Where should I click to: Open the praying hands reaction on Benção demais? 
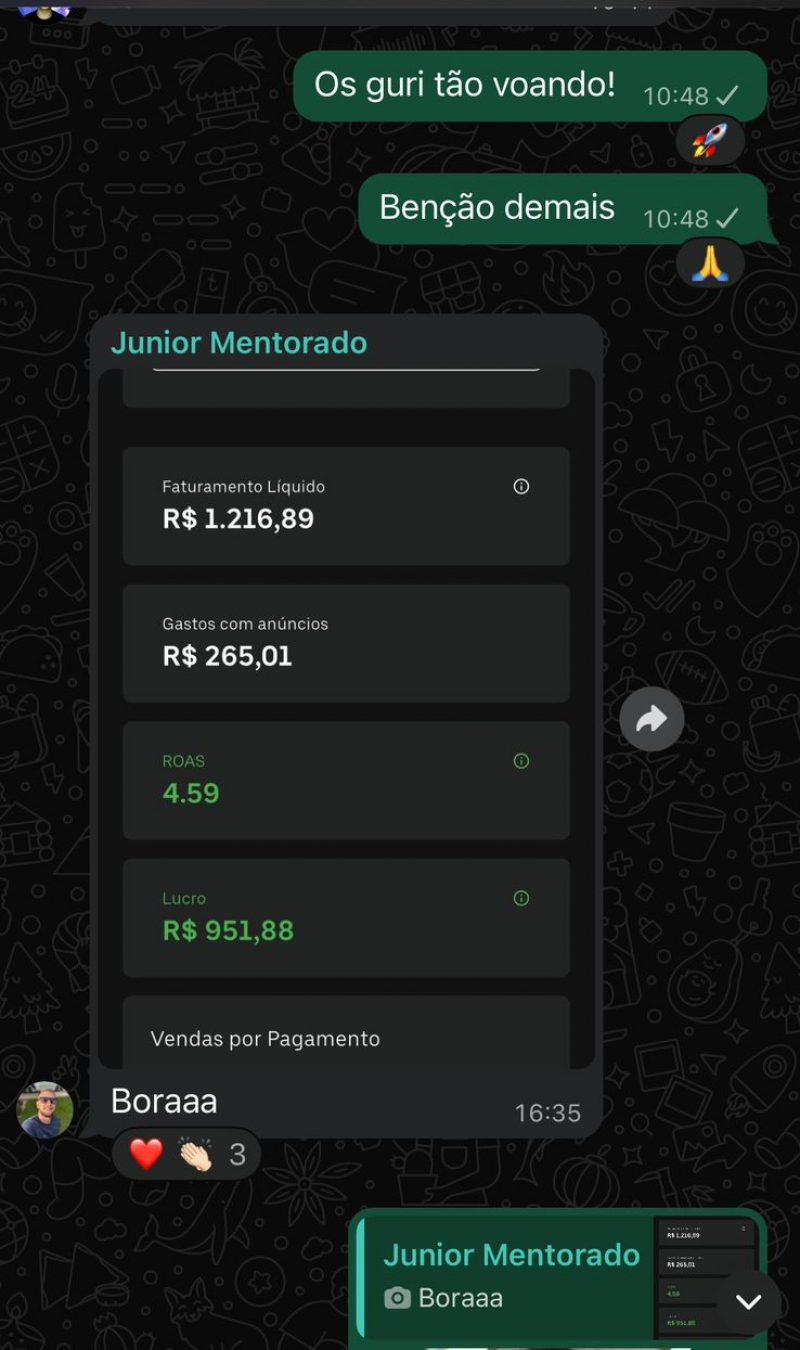click(709, 263)
